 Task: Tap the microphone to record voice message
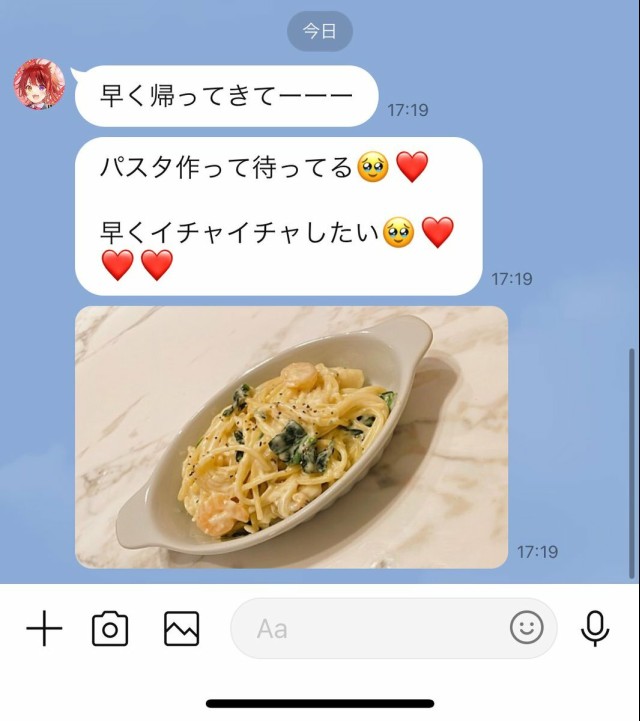pyautogui.click(x=595, y=628)
